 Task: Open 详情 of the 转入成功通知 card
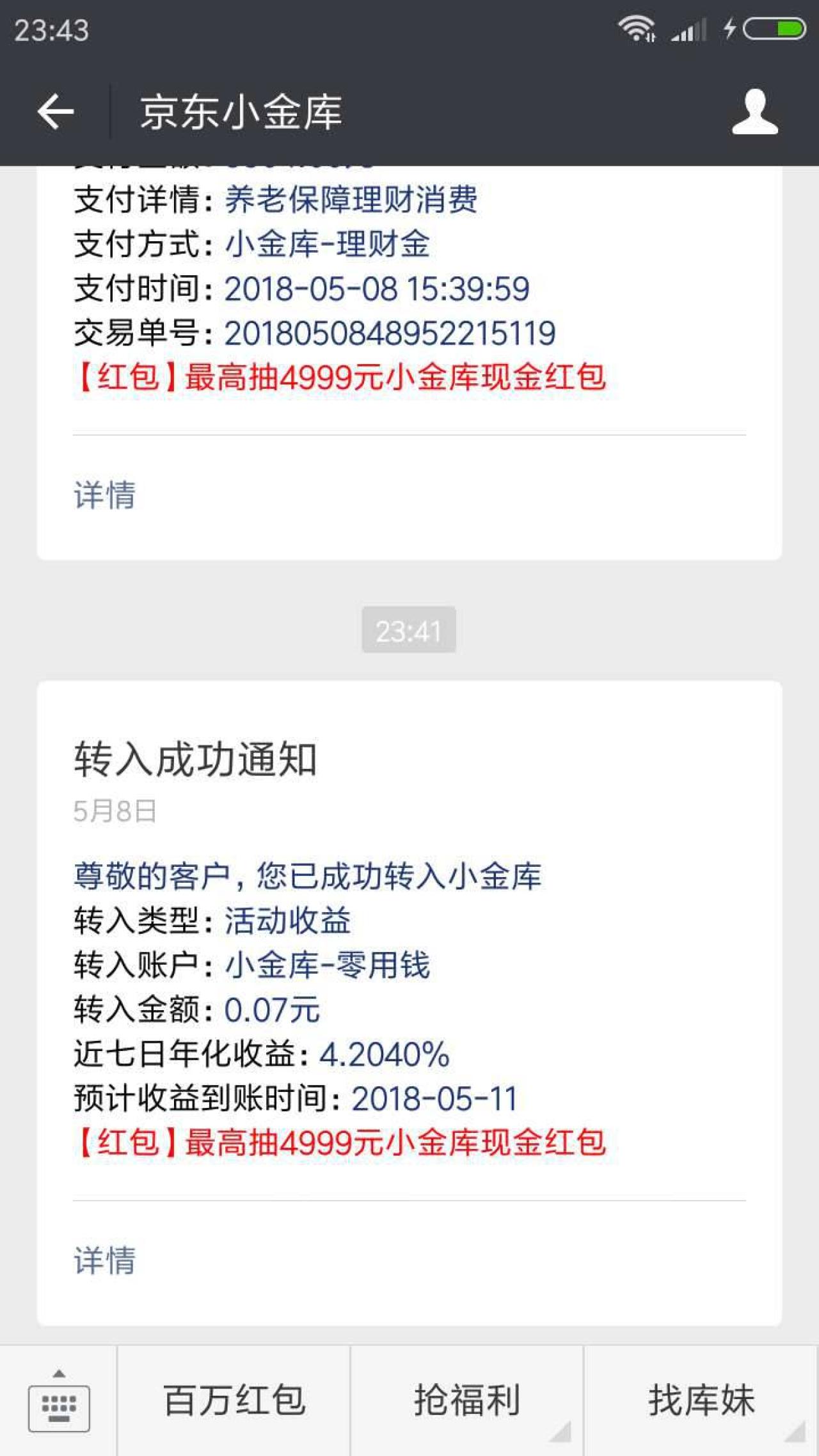[105, 1260]
